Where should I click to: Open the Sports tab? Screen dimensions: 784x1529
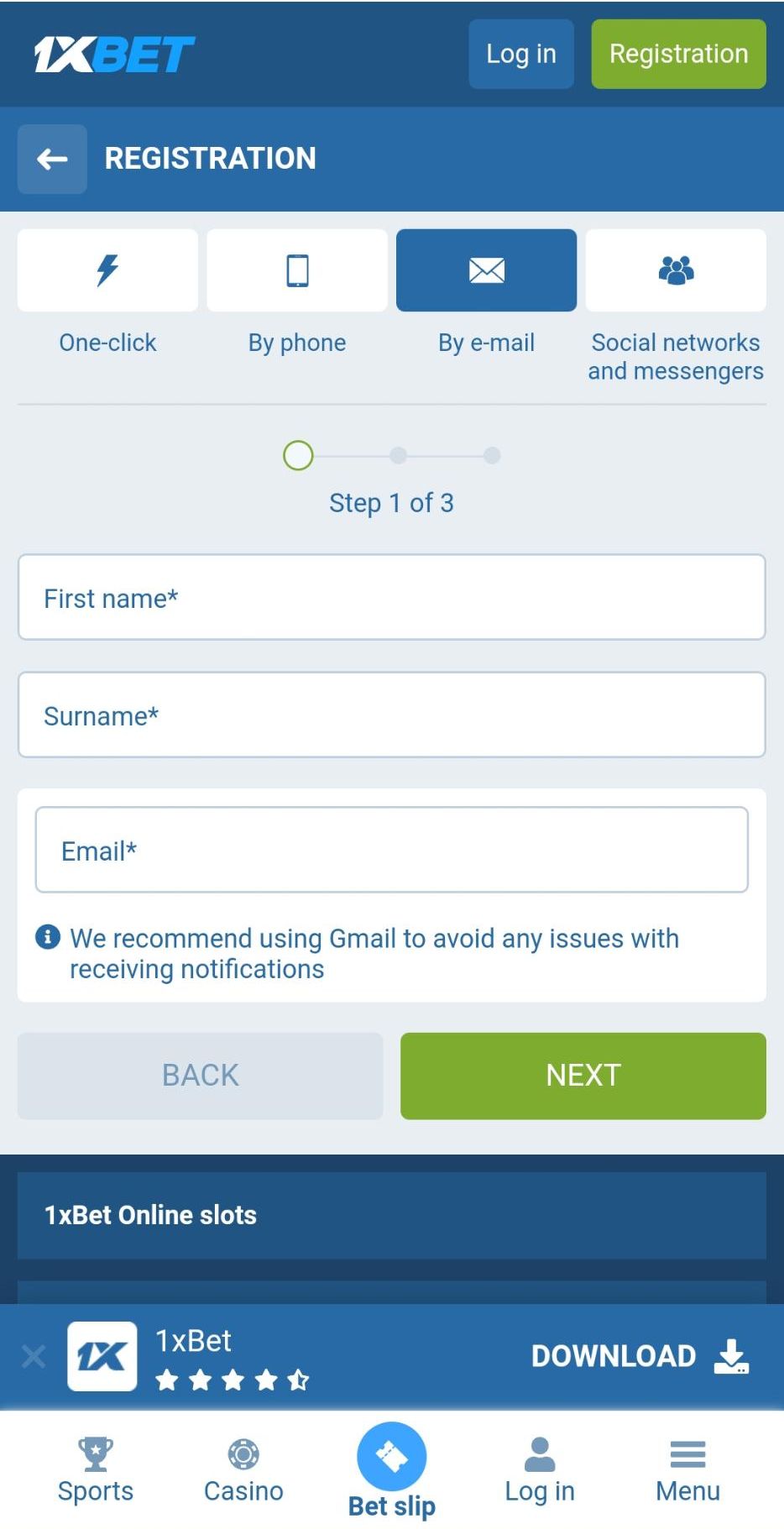pyautogui.click(x=96, y=1470)
